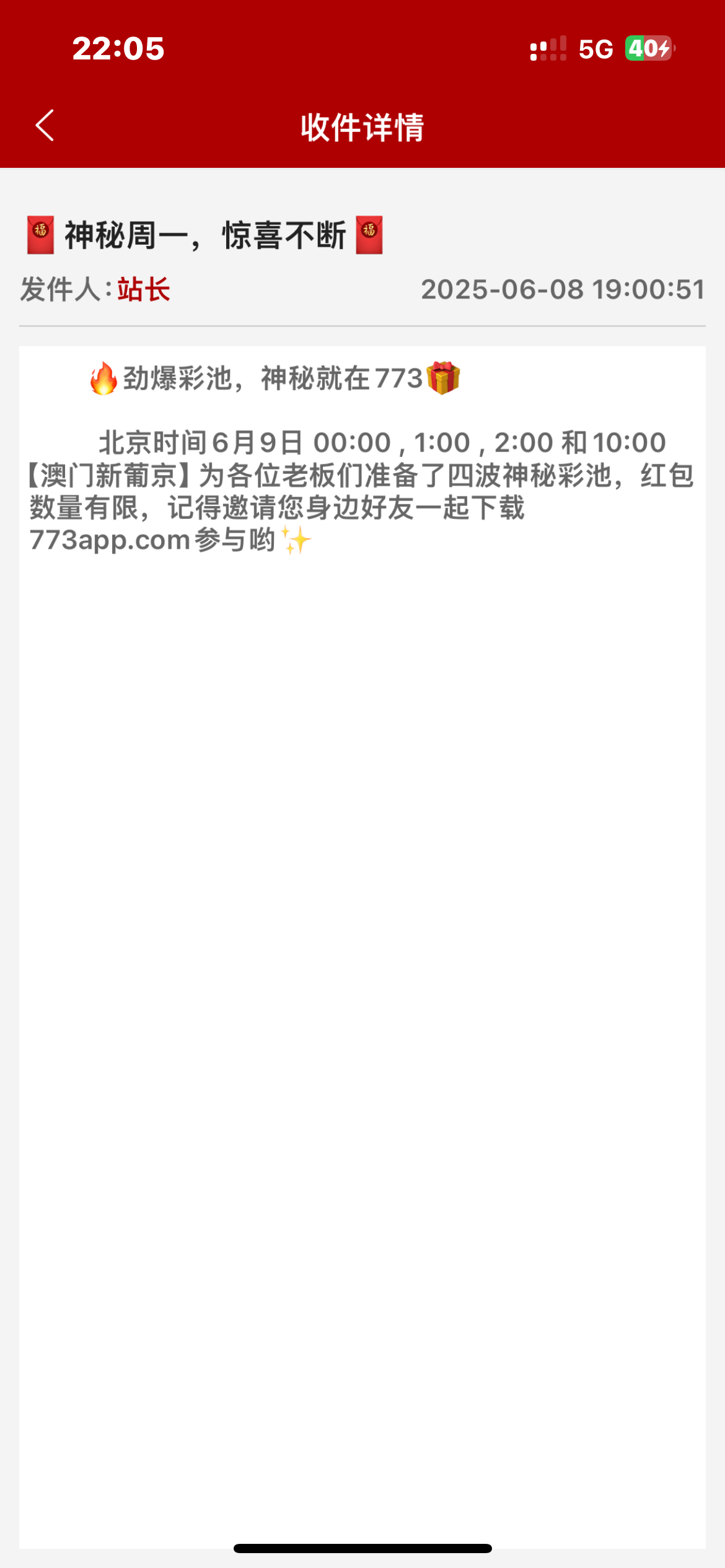
Task: Tap the back arrow in the header
Action: click(x=45, y=126)
